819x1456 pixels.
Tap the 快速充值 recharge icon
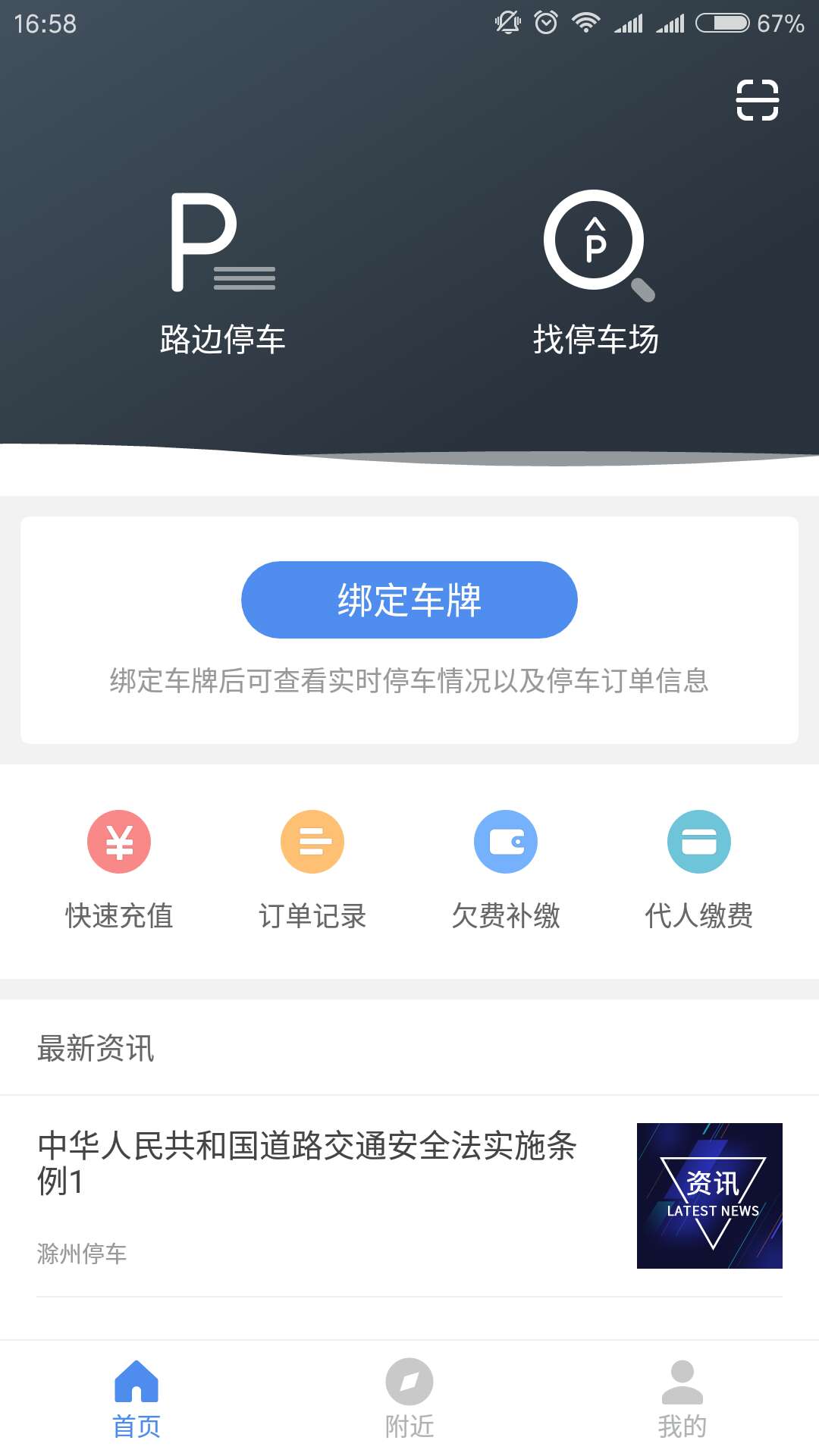click(118, 841)
